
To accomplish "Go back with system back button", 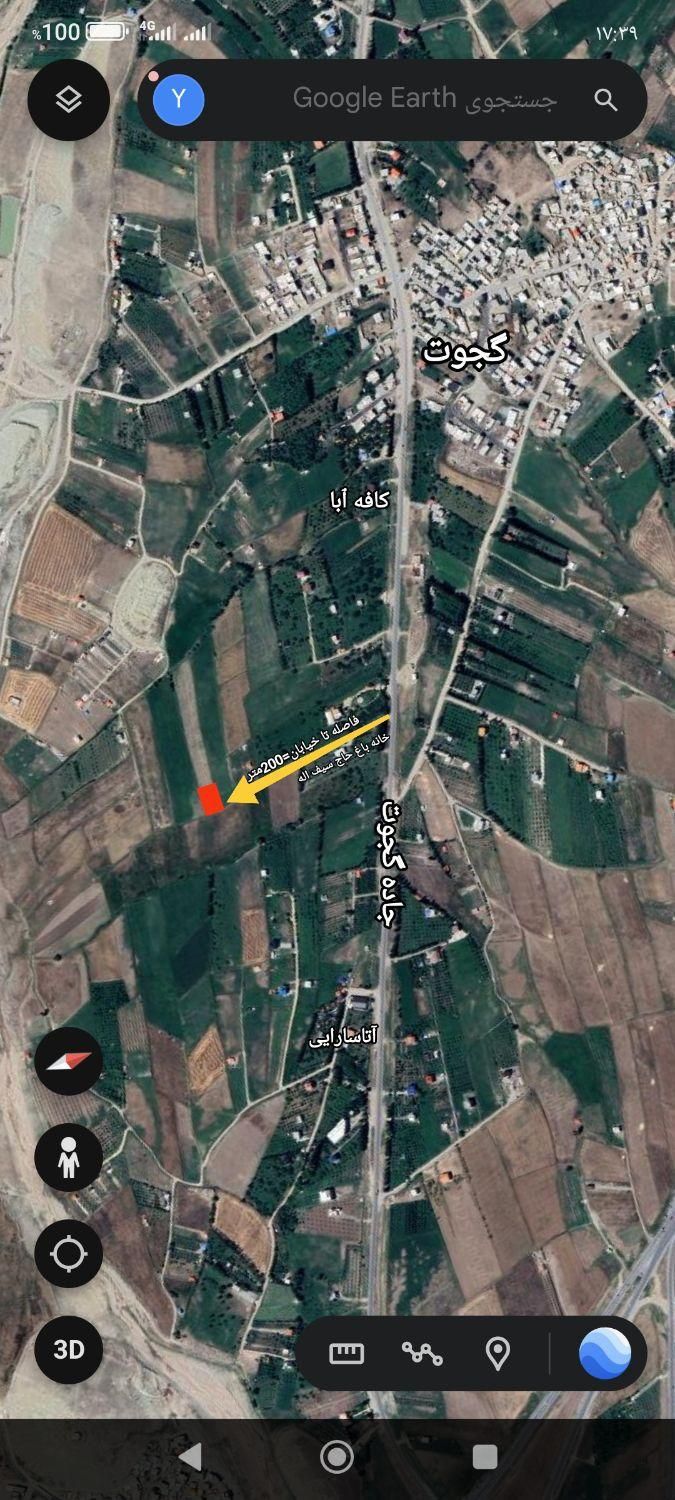I will [189, 1456].
